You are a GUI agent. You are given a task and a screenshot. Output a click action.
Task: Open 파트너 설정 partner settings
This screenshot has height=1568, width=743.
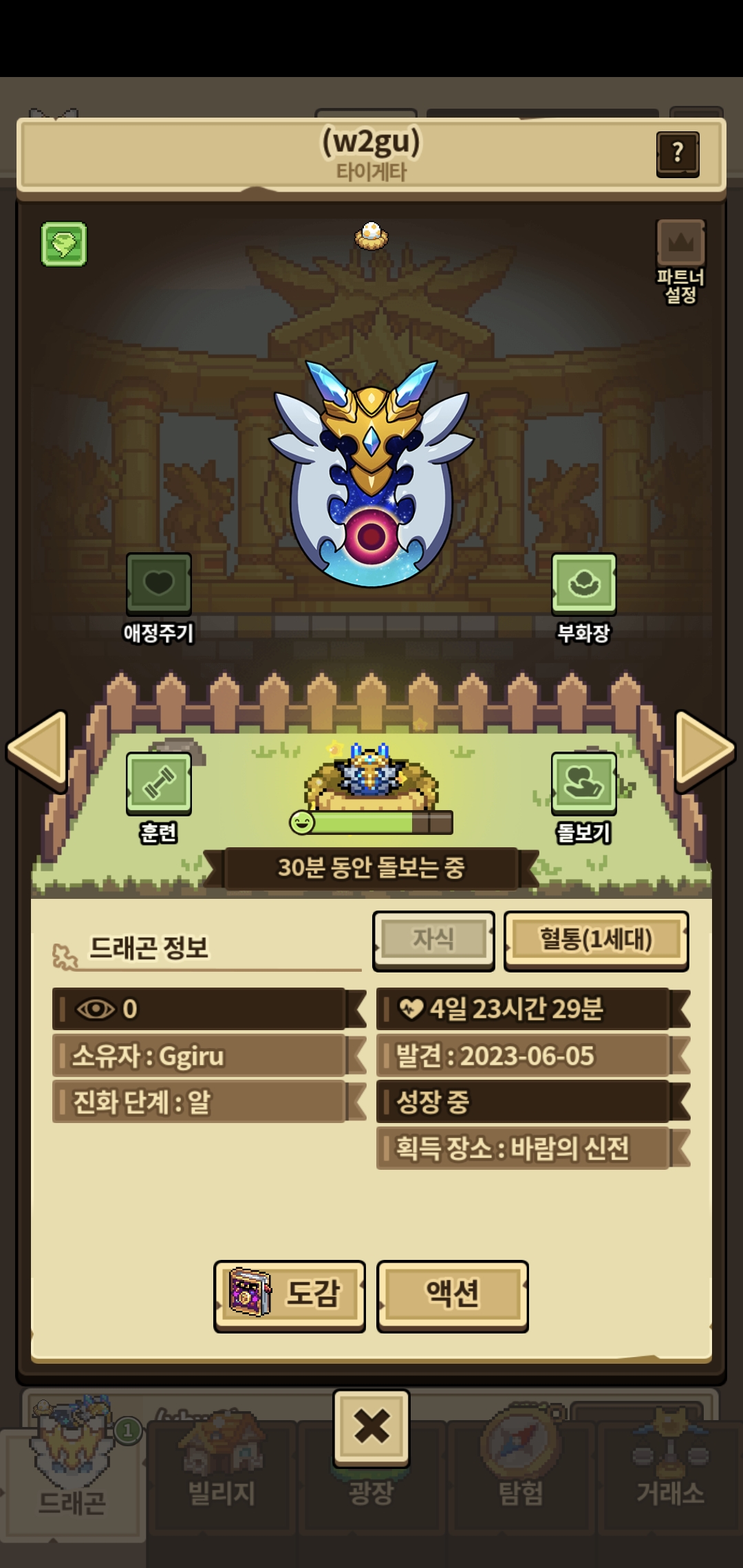(681, 261)
